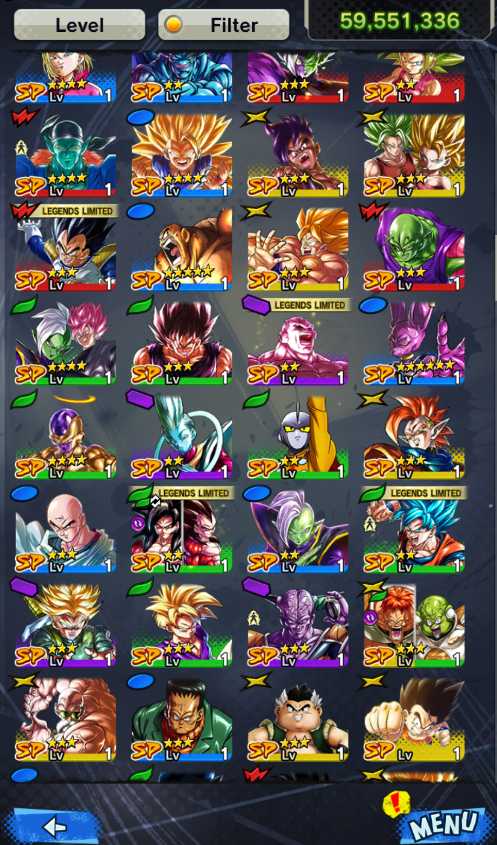497x845 pixels.
Task: Select the Tapion yellow element card
Action: [x=414, y=439]
